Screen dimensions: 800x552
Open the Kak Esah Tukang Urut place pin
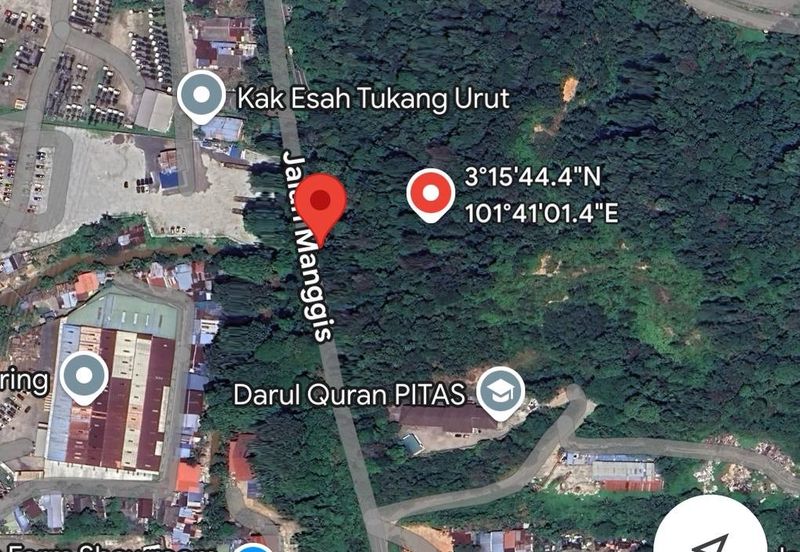pos(202,97)
